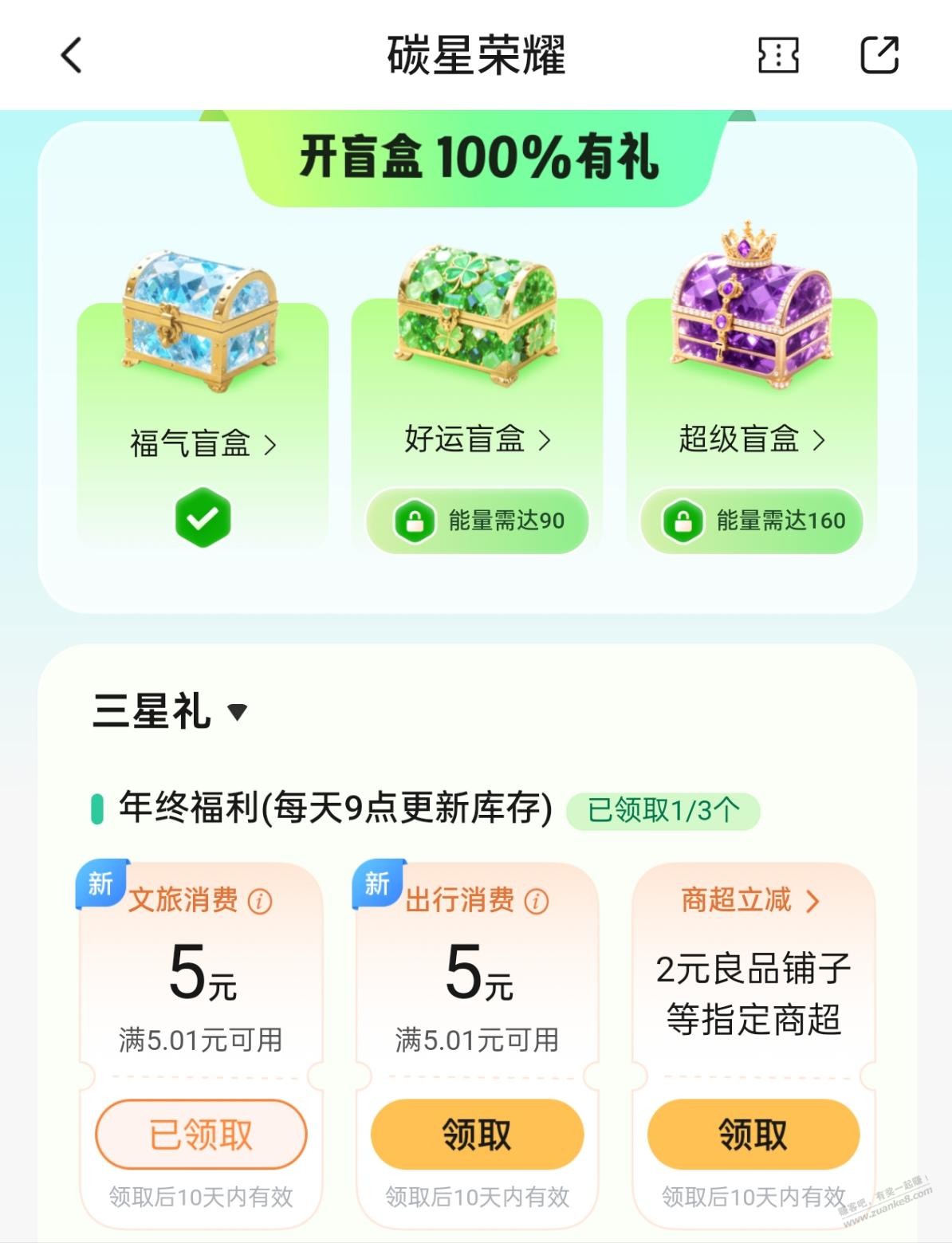The width and height of the screenshot is (952, 1243).
Task: Select the 超级盲盒 label
Action: tap(739, 439)
